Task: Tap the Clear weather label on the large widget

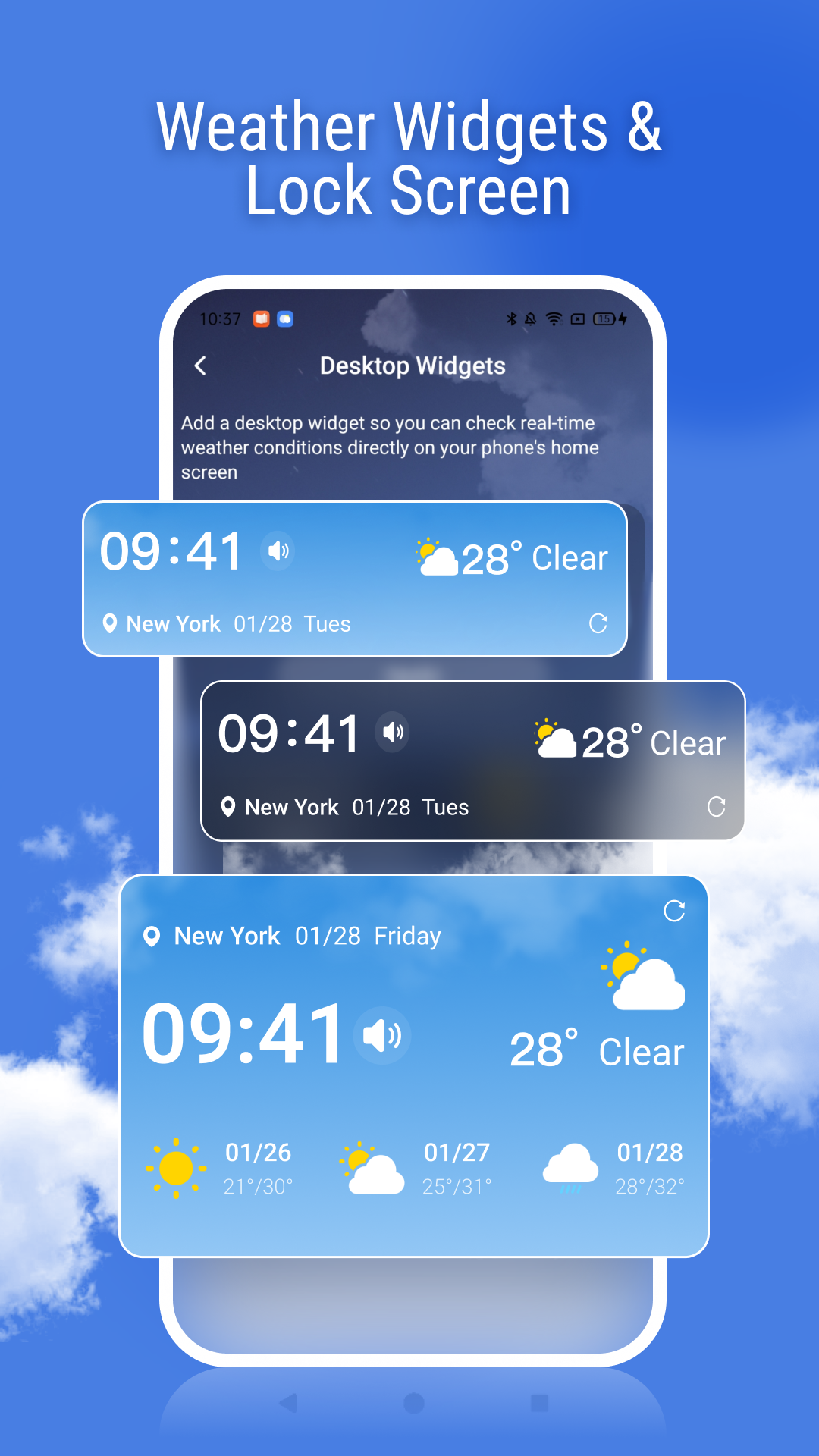Action: (x=641, y=1052)
